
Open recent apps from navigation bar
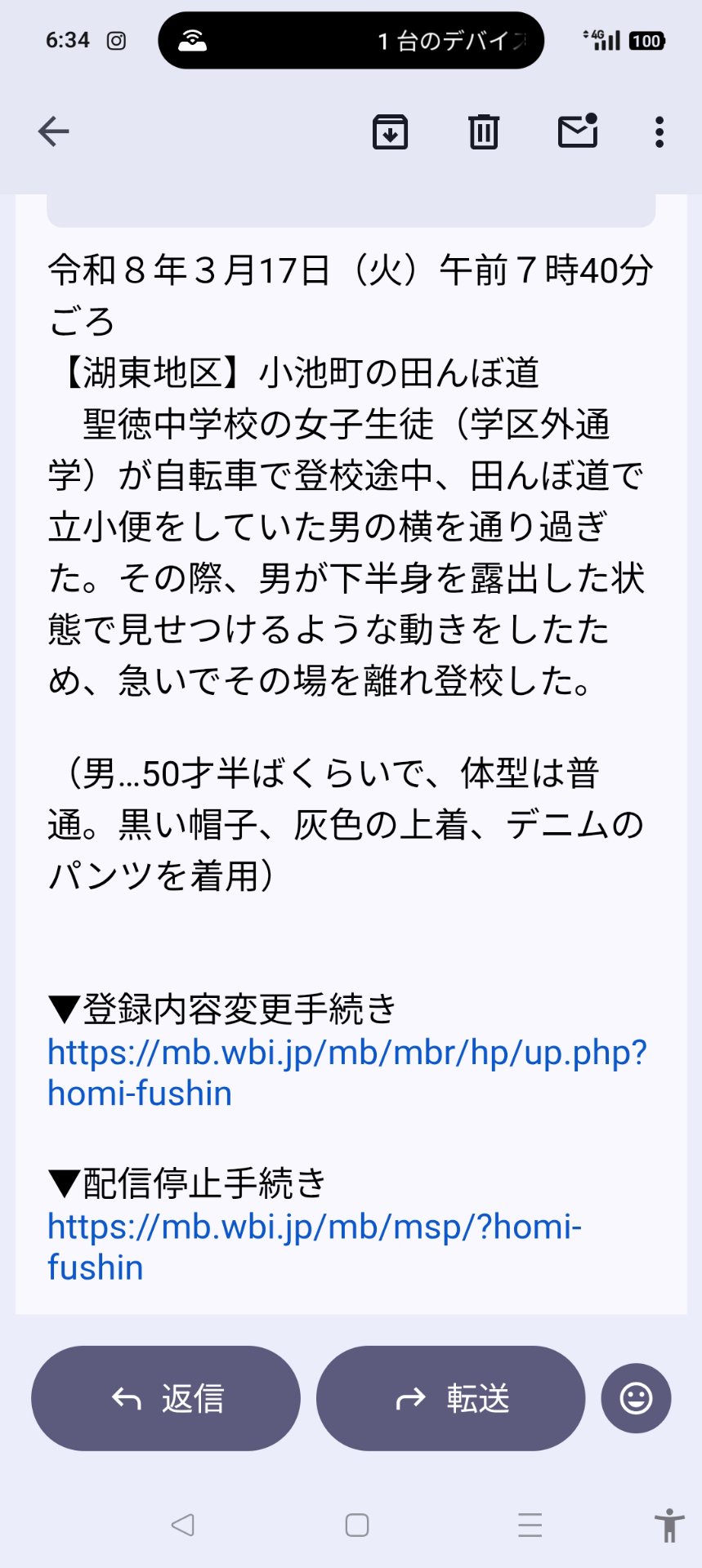(x=530, y=1525)
